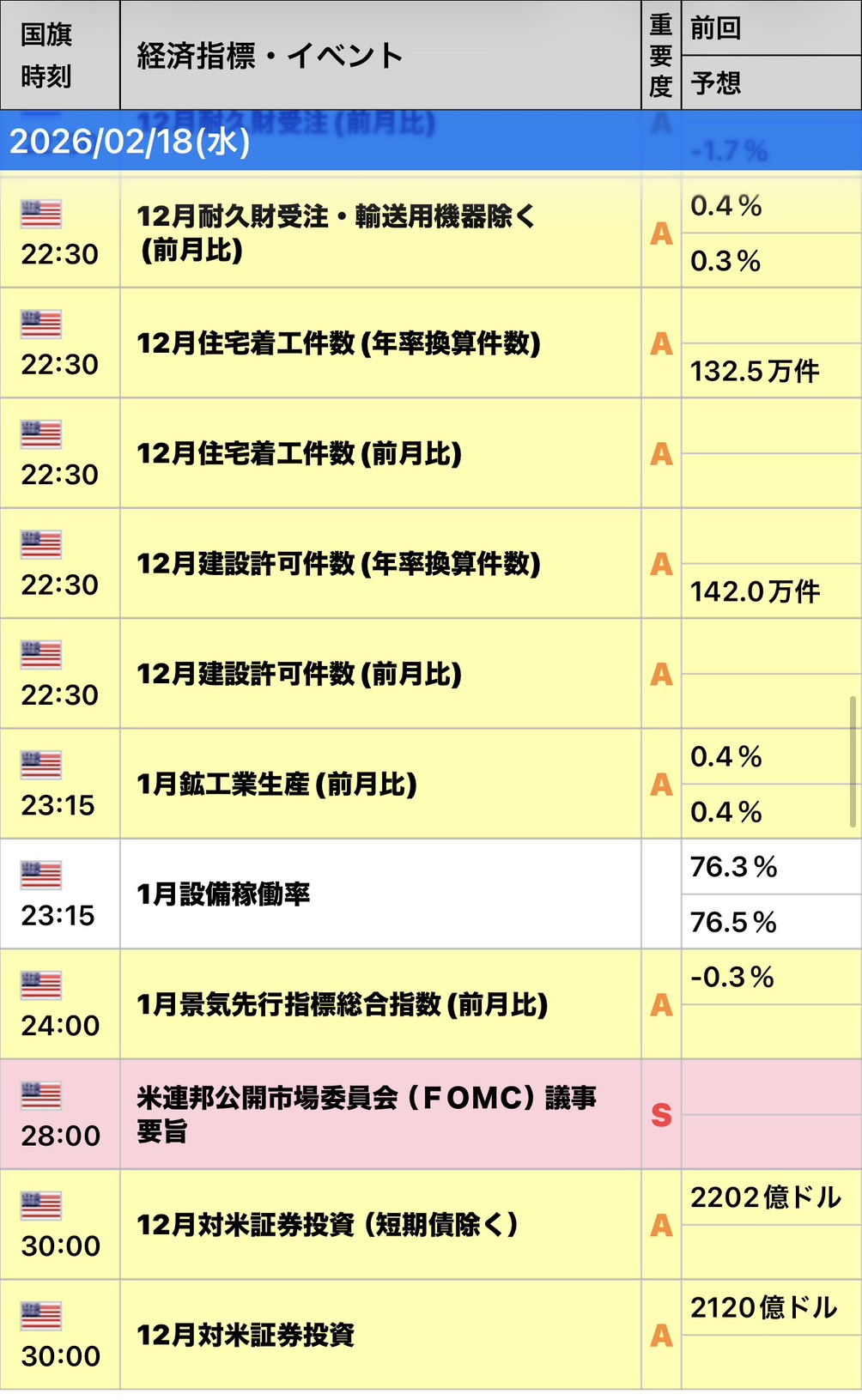Screen dimensions: 862x1400
Task: Open the FOMC 議事要旨 event row
Action: [x=366, y=1114]
